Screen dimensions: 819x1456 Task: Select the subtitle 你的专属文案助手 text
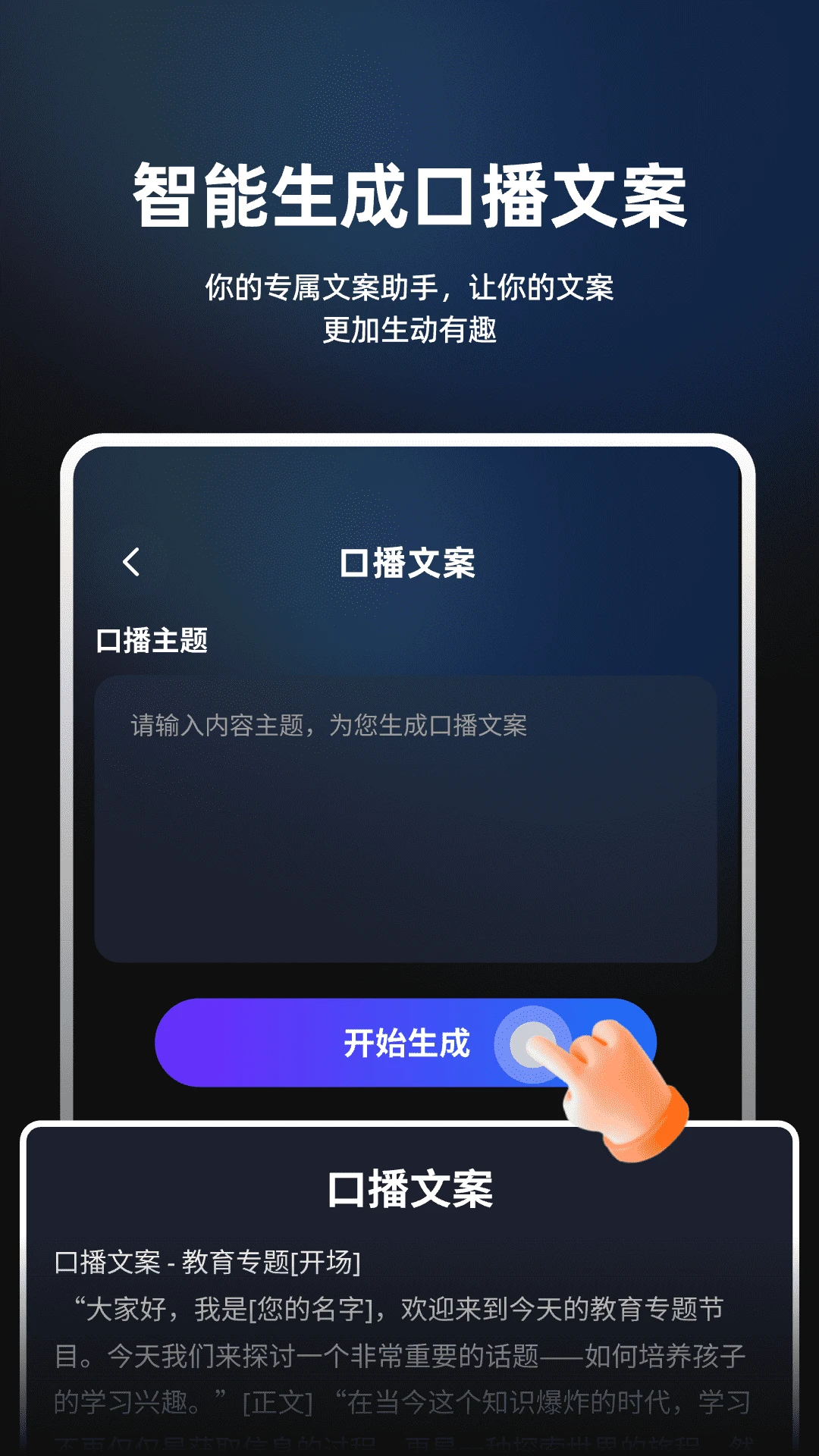409,288
